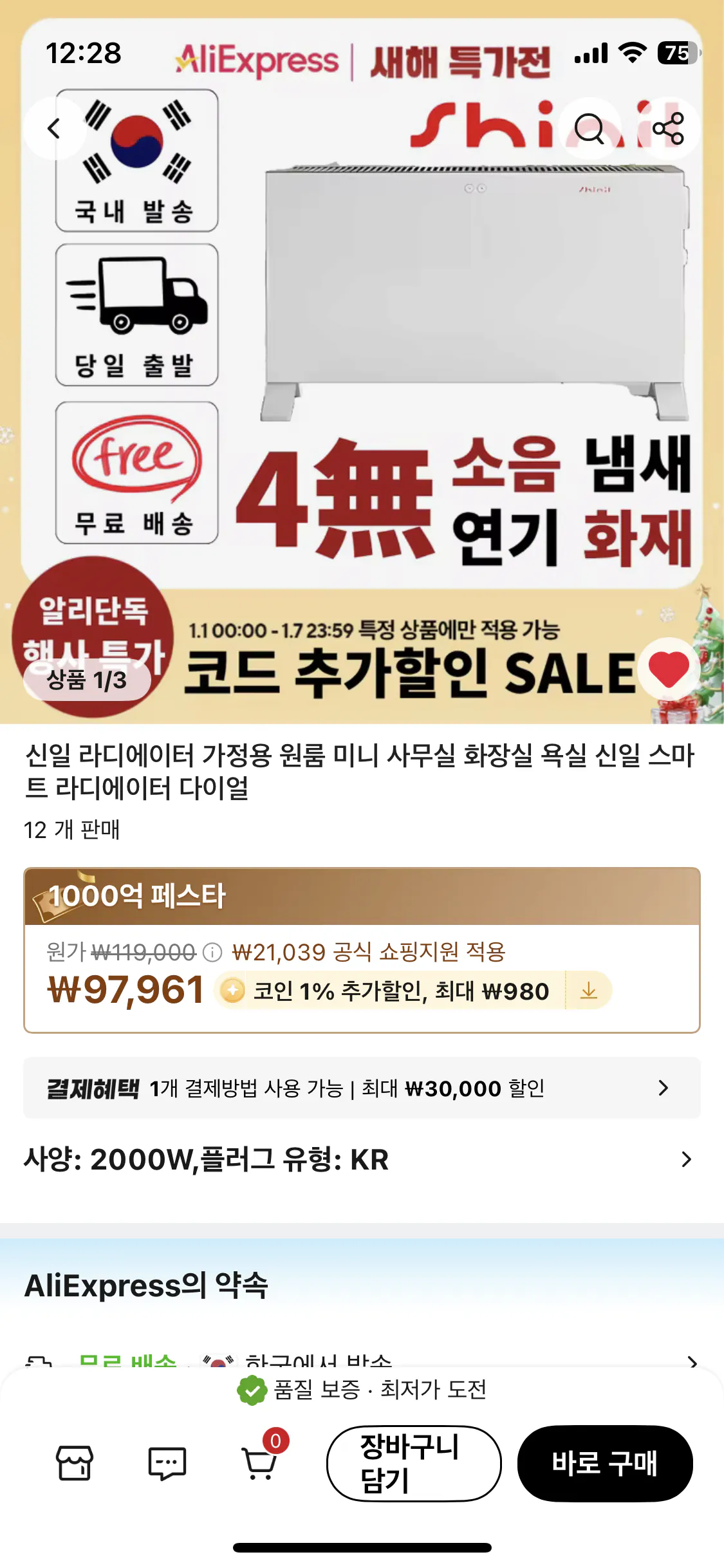The height and width of the screenshot is (1568, 724).
Task: Open the shopping cart
Action: tap(260, 1463)
